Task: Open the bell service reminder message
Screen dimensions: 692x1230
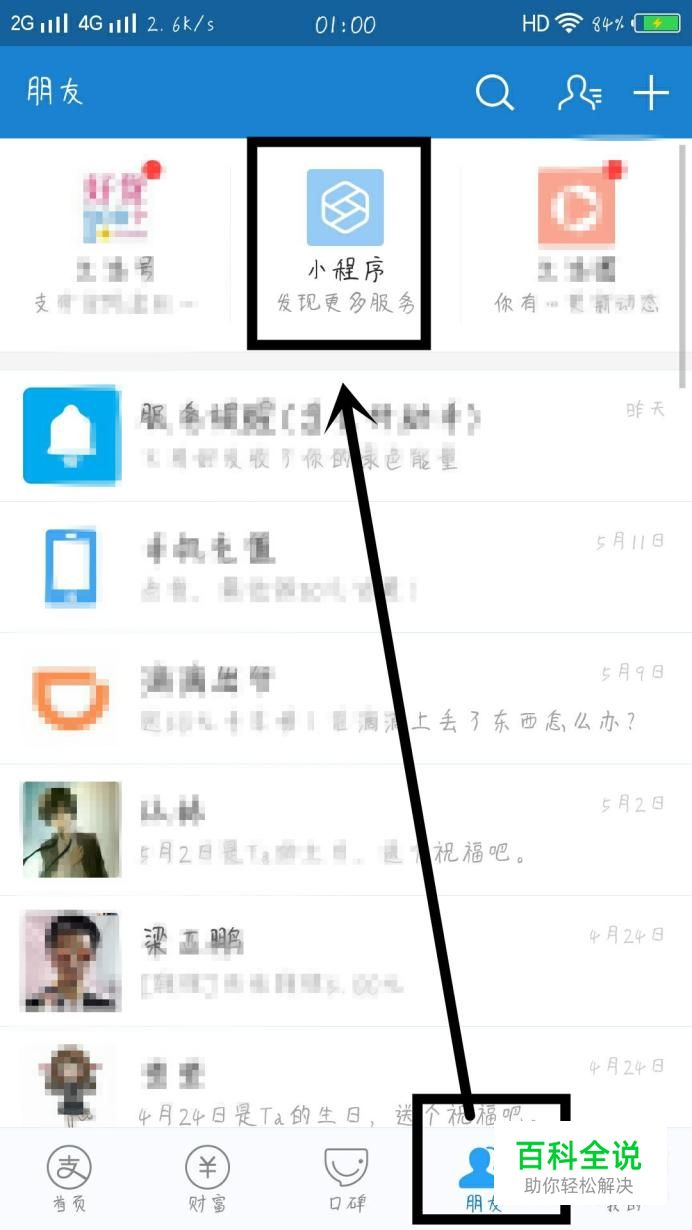Action: [346, 436]
